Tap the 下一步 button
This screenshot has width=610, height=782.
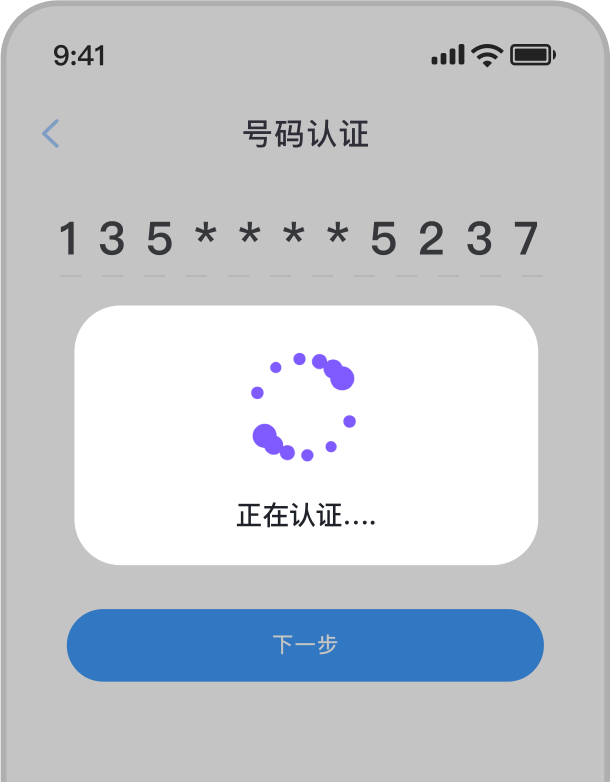click(x=305, y=645)
